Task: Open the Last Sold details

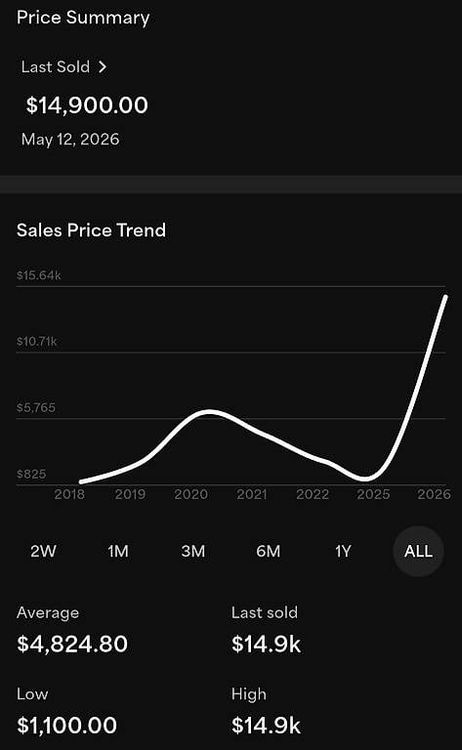Action: pyautogui.click(x=64, y=66)
